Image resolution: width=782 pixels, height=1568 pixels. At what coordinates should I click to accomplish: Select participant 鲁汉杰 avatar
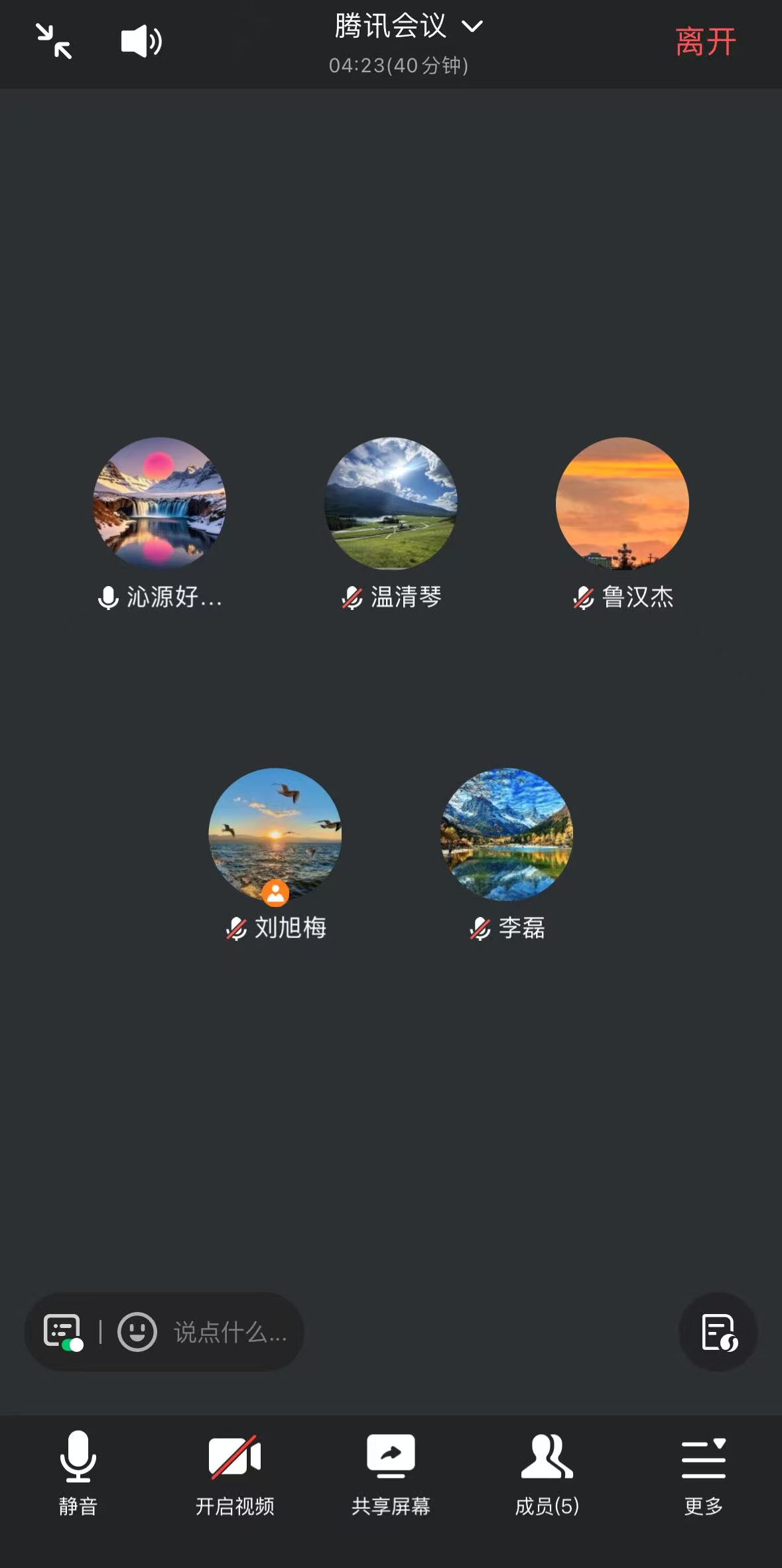click(x=622, y=503)
